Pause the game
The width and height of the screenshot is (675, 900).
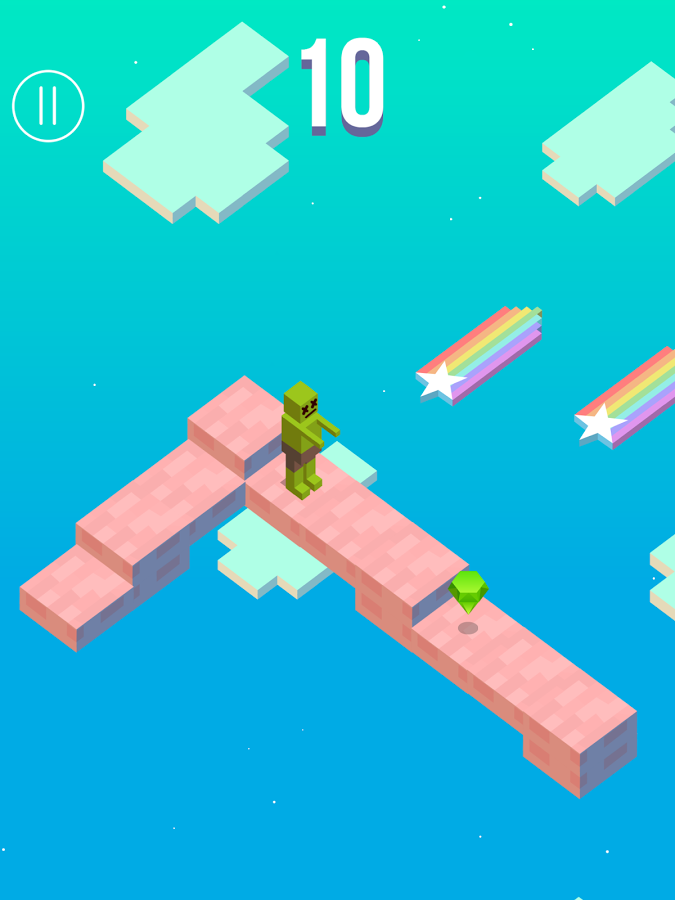click(48, 106)
